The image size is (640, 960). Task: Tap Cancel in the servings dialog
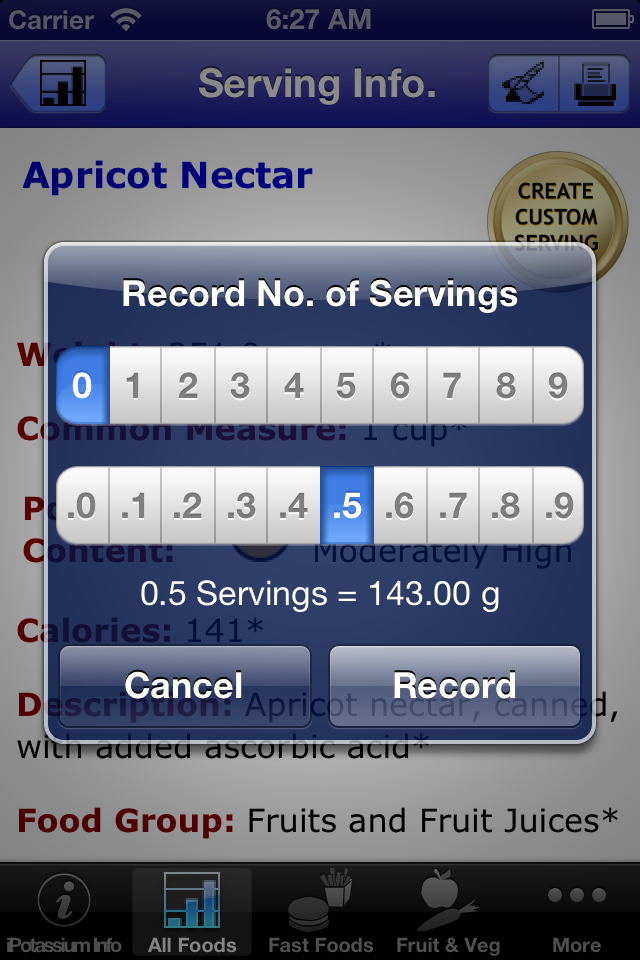(185, 685)
